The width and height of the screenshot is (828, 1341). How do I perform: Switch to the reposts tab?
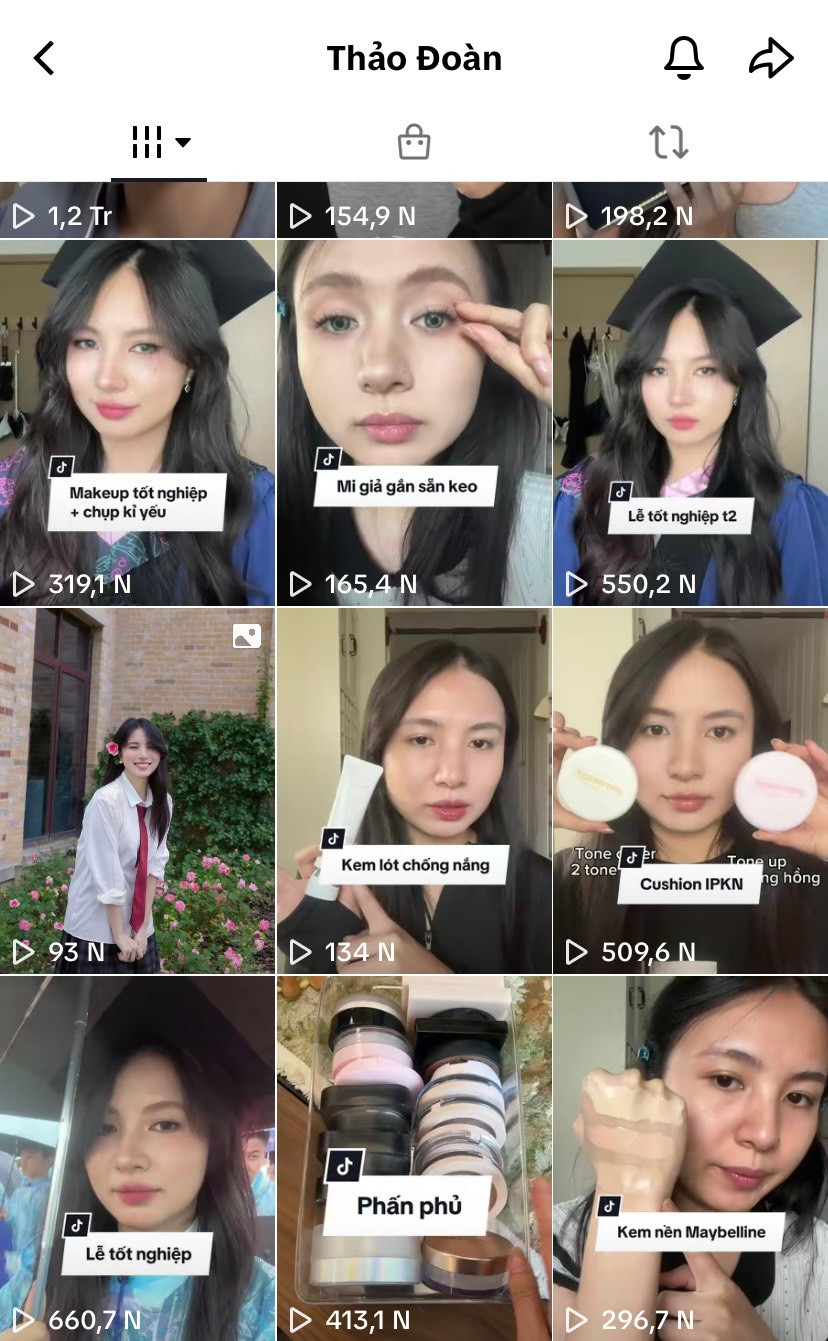coord(668,143)
